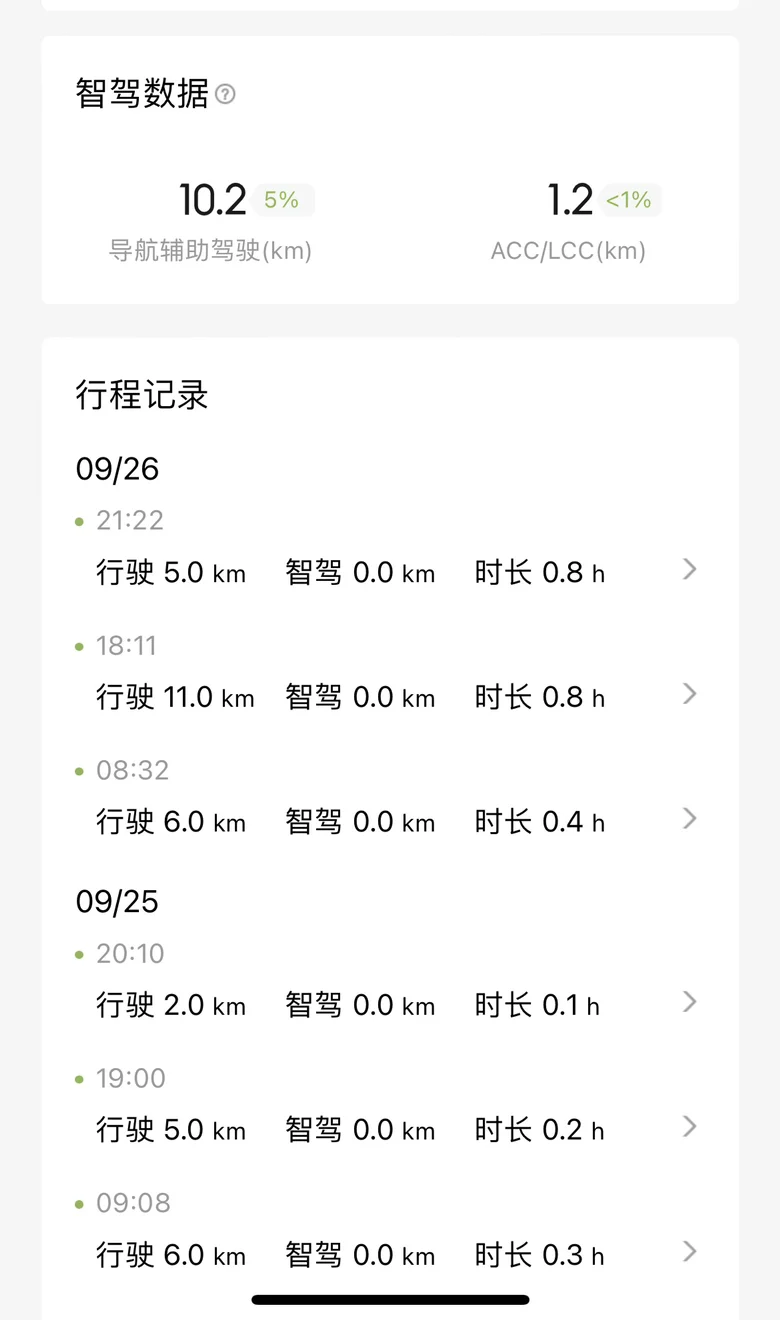Open the help icon beside 智驾数据
The width and height of the screenshot is (780, 1320).
(226, 94)
